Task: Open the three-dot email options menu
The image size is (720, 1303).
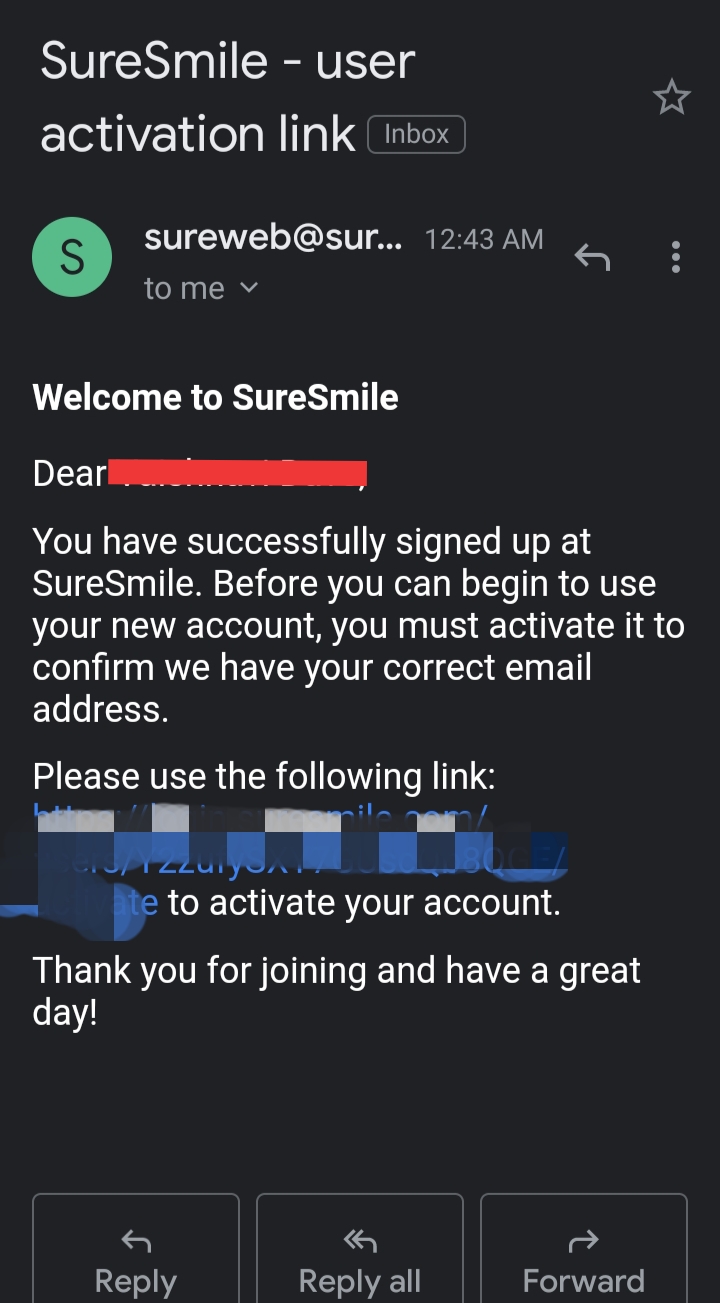Action: point(676,258)
